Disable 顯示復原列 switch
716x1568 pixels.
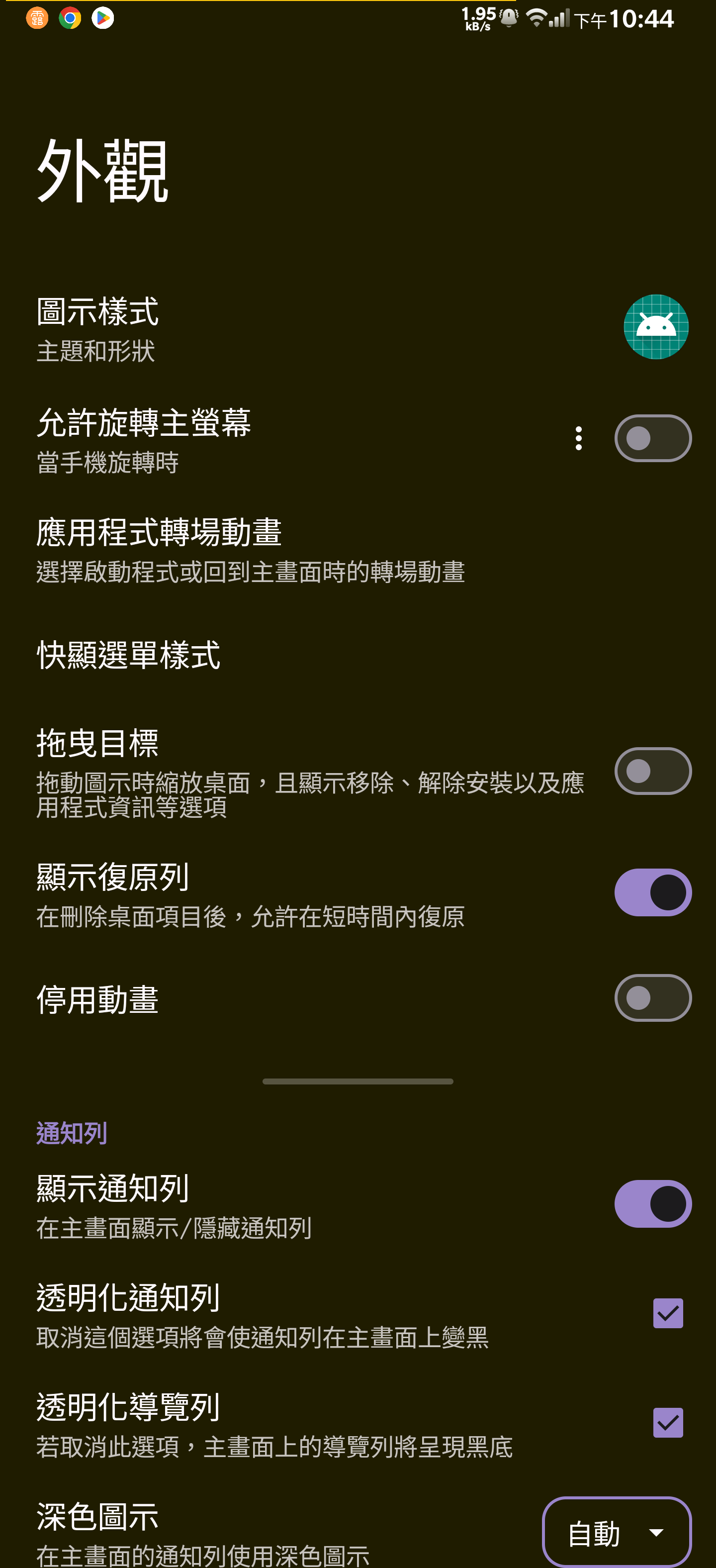point(653,892)
